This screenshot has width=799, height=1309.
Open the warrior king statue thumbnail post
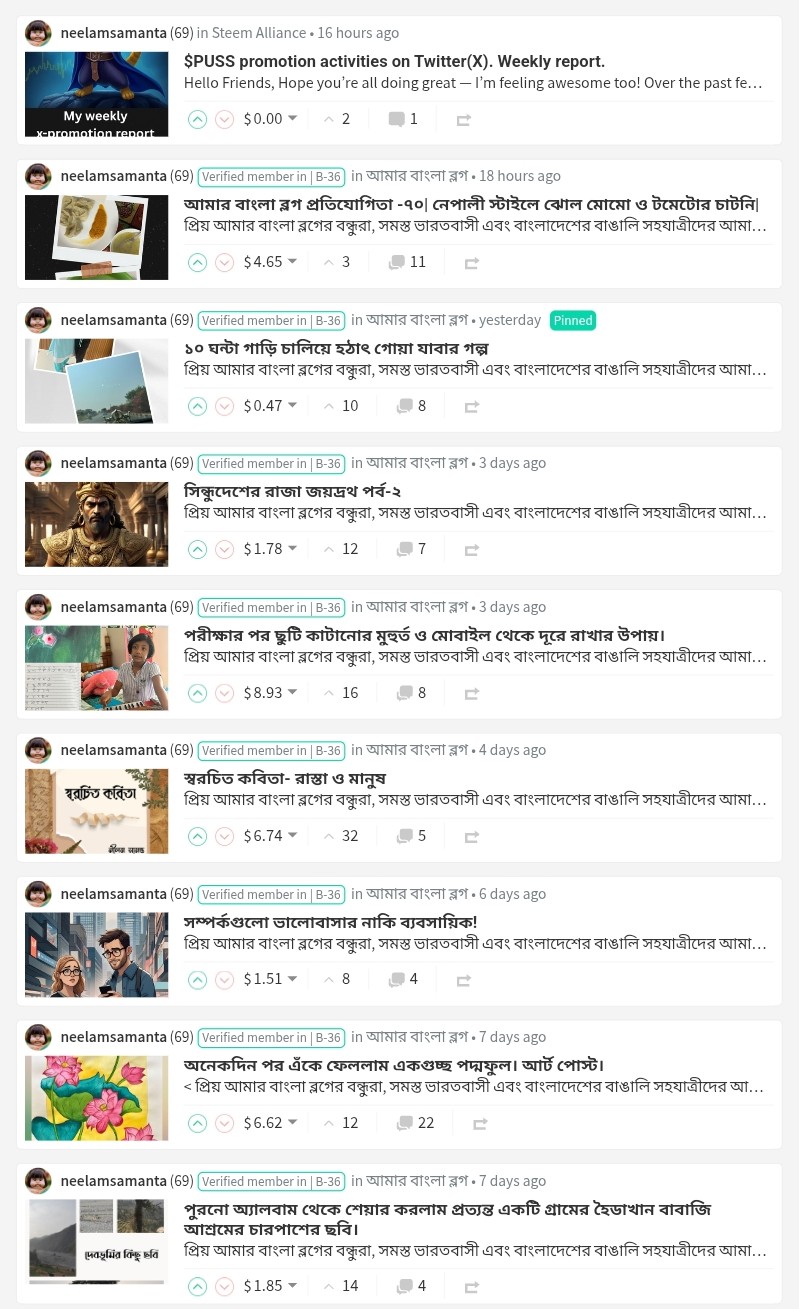click(97, 524)
